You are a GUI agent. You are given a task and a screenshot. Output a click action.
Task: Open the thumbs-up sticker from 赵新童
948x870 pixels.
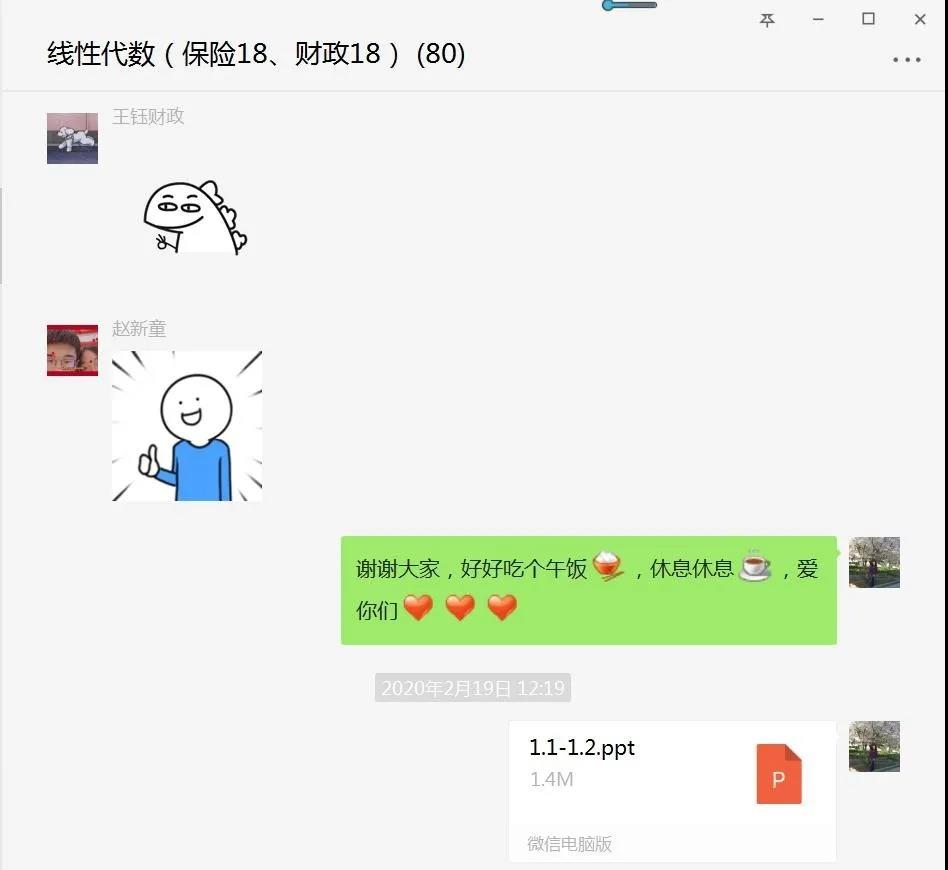[x=187, y=425]
